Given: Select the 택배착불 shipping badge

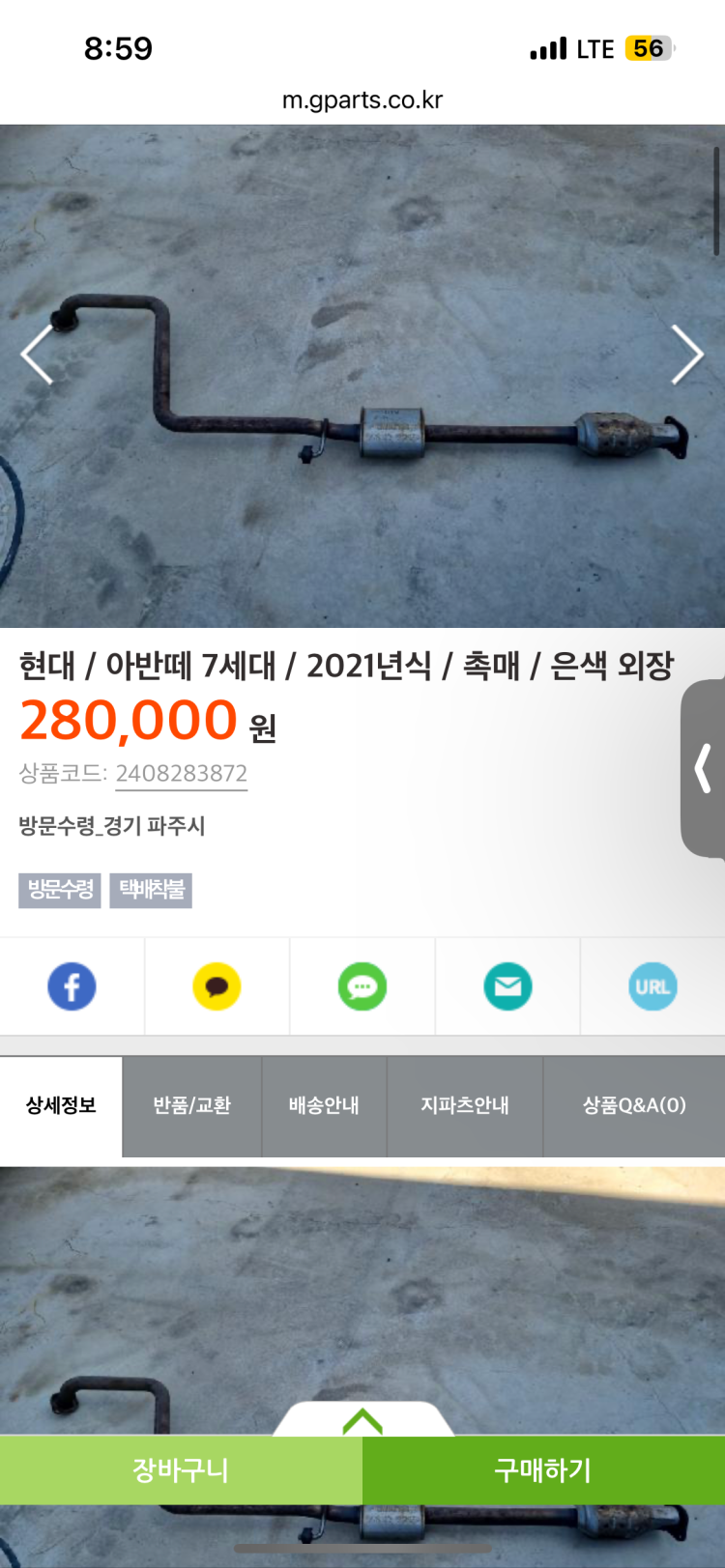Looking at the screenshot, I should 151,890.
